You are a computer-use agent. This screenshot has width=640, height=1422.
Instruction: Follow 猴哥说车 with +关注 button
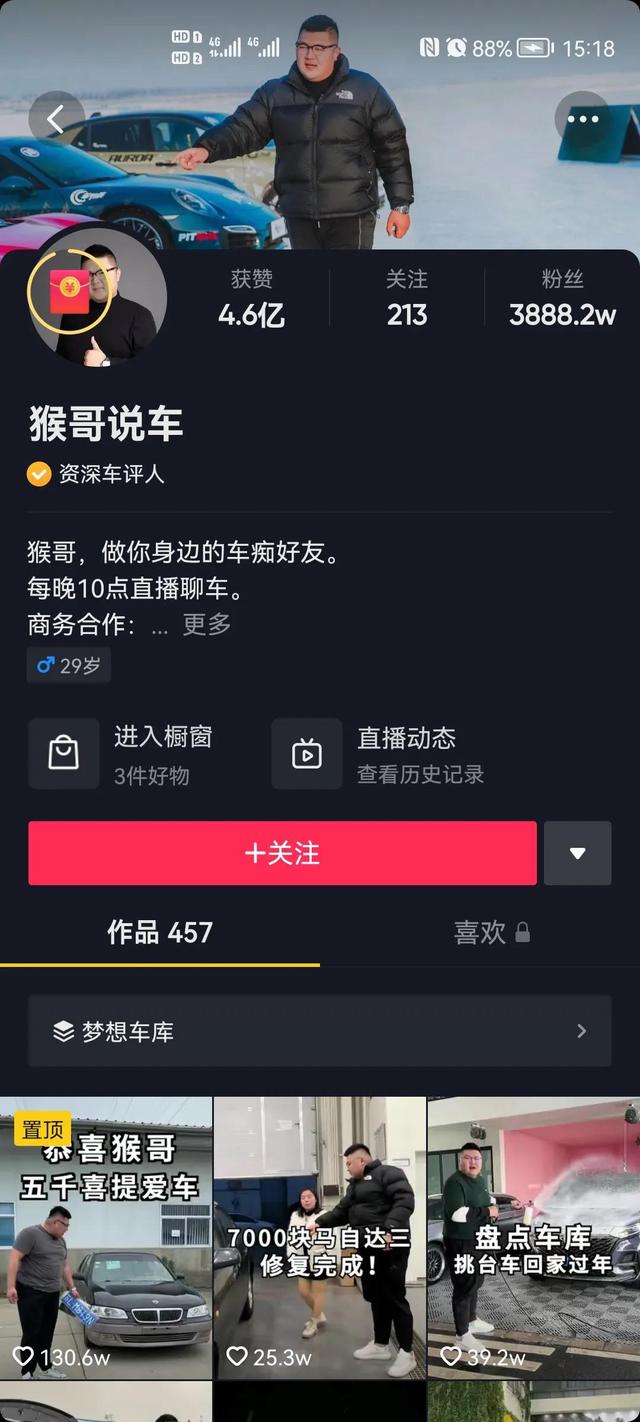coord(282,853)
